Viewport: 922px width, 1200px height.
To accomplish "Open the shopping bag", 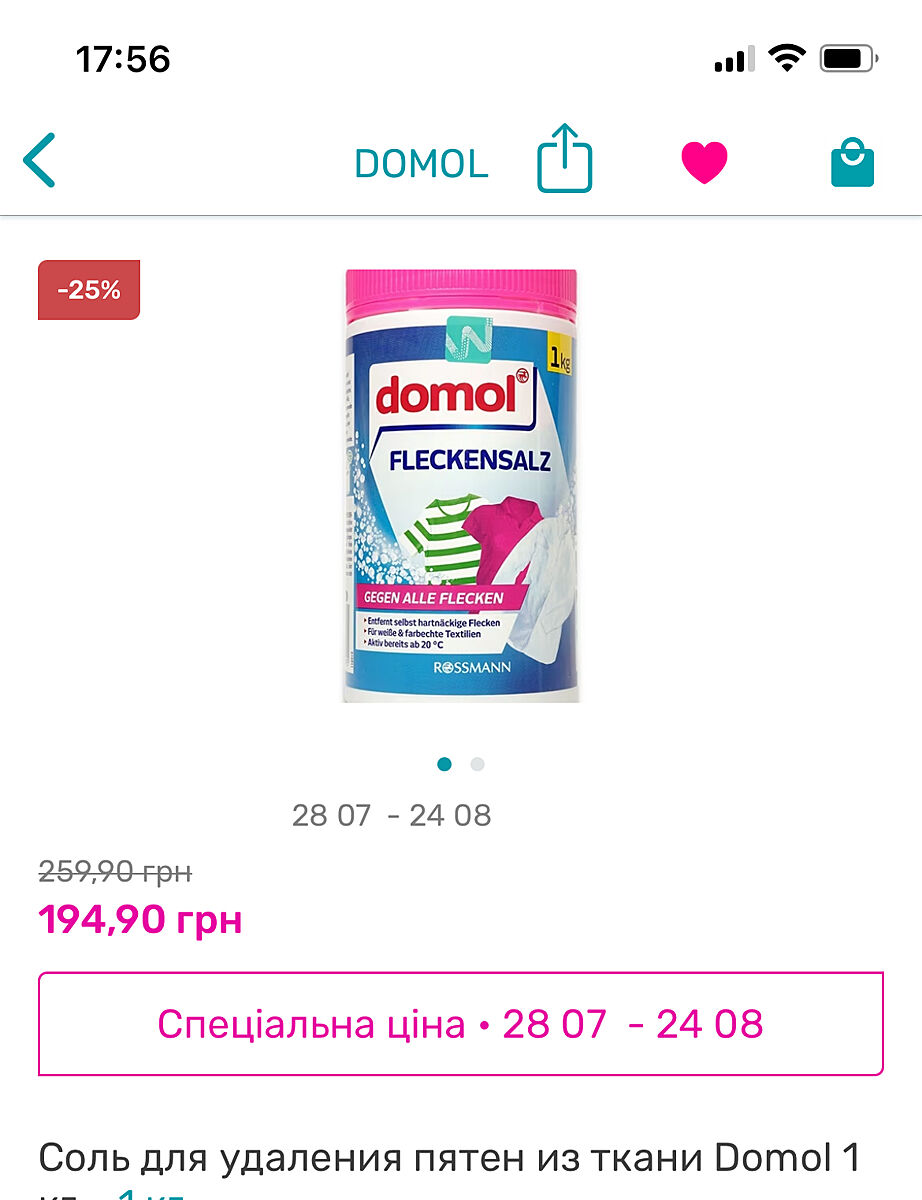I will click(x=852, y=162).
